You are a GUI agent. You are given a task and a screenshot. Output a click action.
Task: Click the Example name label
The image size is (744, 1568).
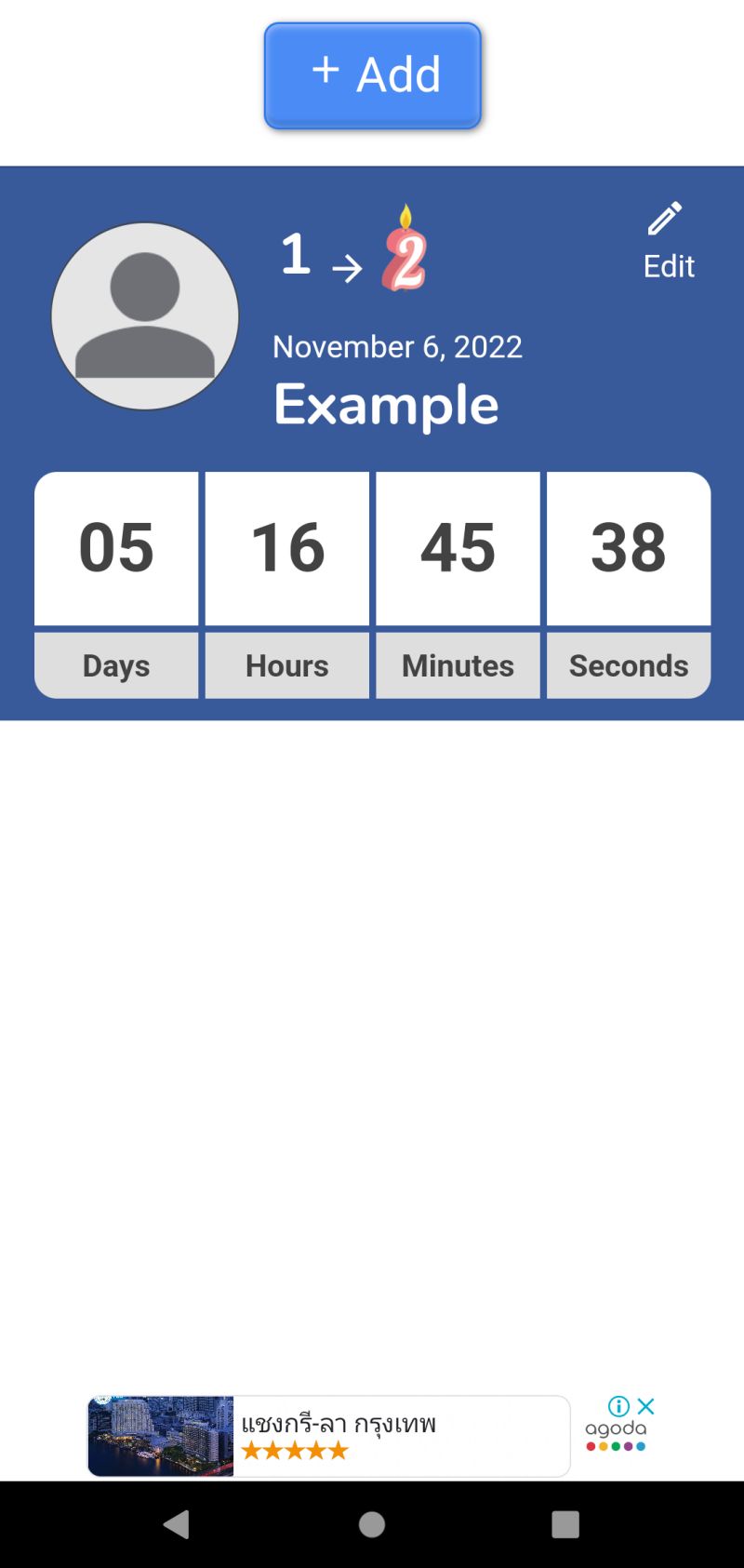[387, 404]
